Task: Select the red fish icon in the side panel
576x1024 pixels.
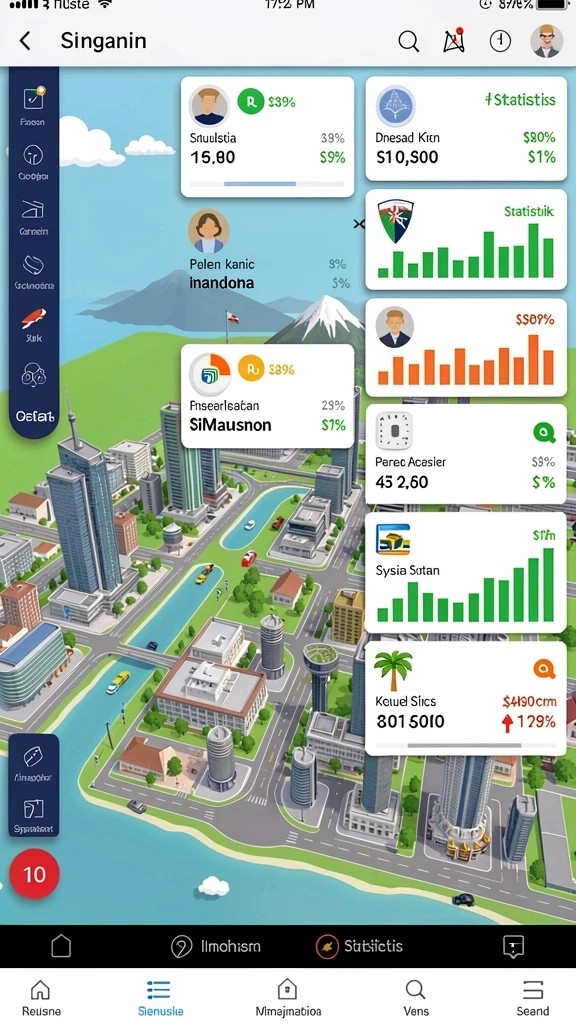Action: point(33,325)
